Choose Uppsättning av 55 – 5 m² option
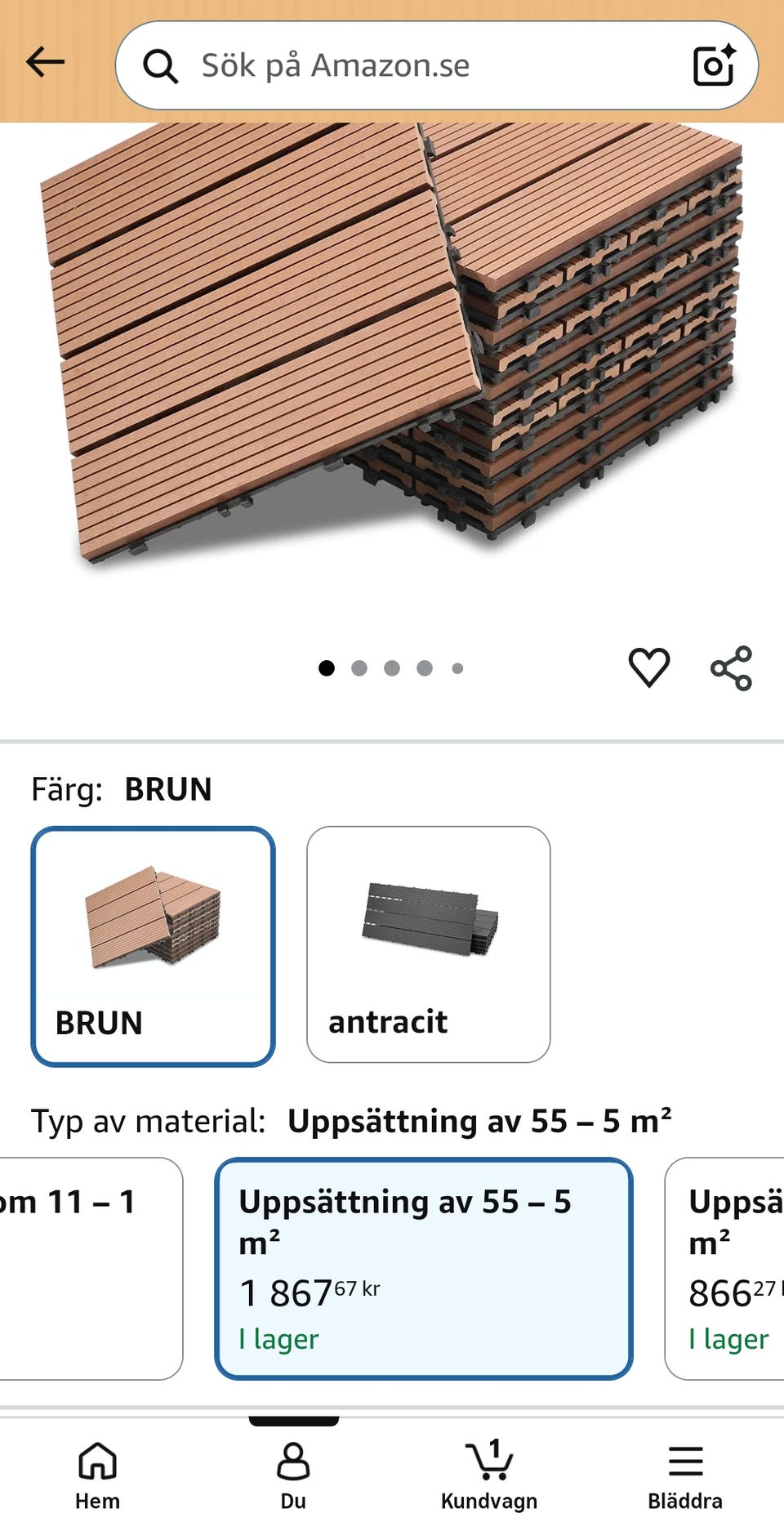Viewport: 784px width, 1531px height. coord(424,1268)
